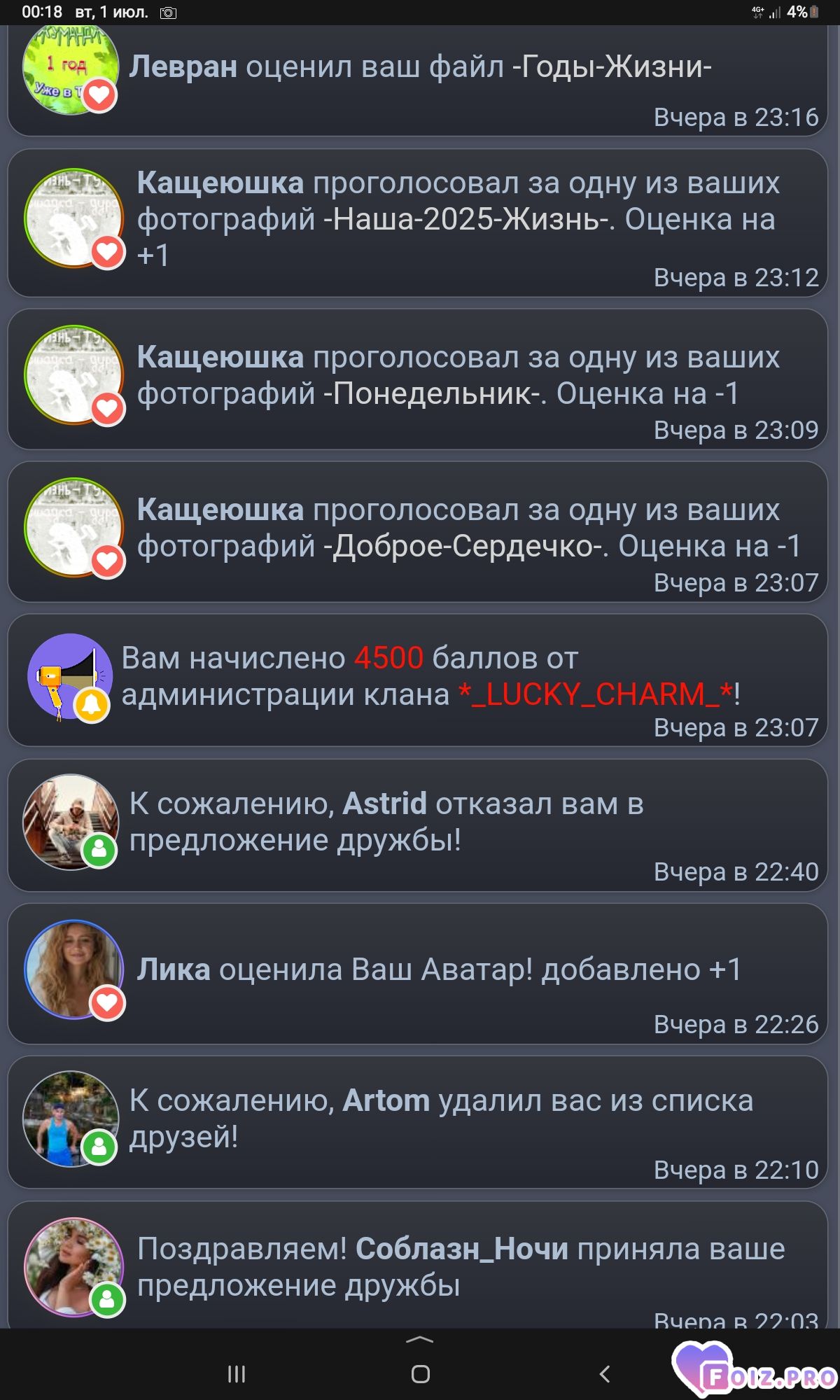This screenshot has height=1400, width=840.
Task: Open Лика's avatar rating notification
Action: 417,974
